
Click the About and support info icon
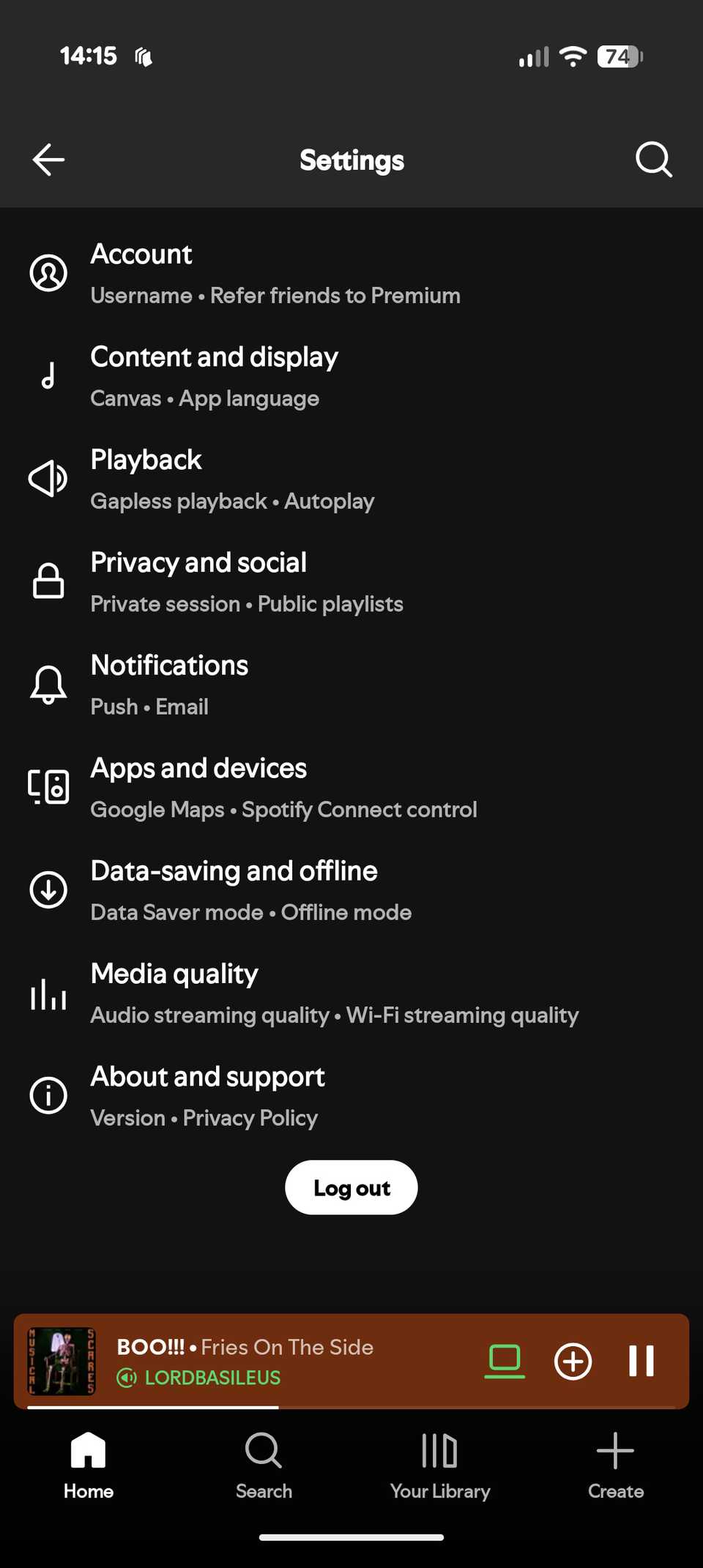[48, 1096]
